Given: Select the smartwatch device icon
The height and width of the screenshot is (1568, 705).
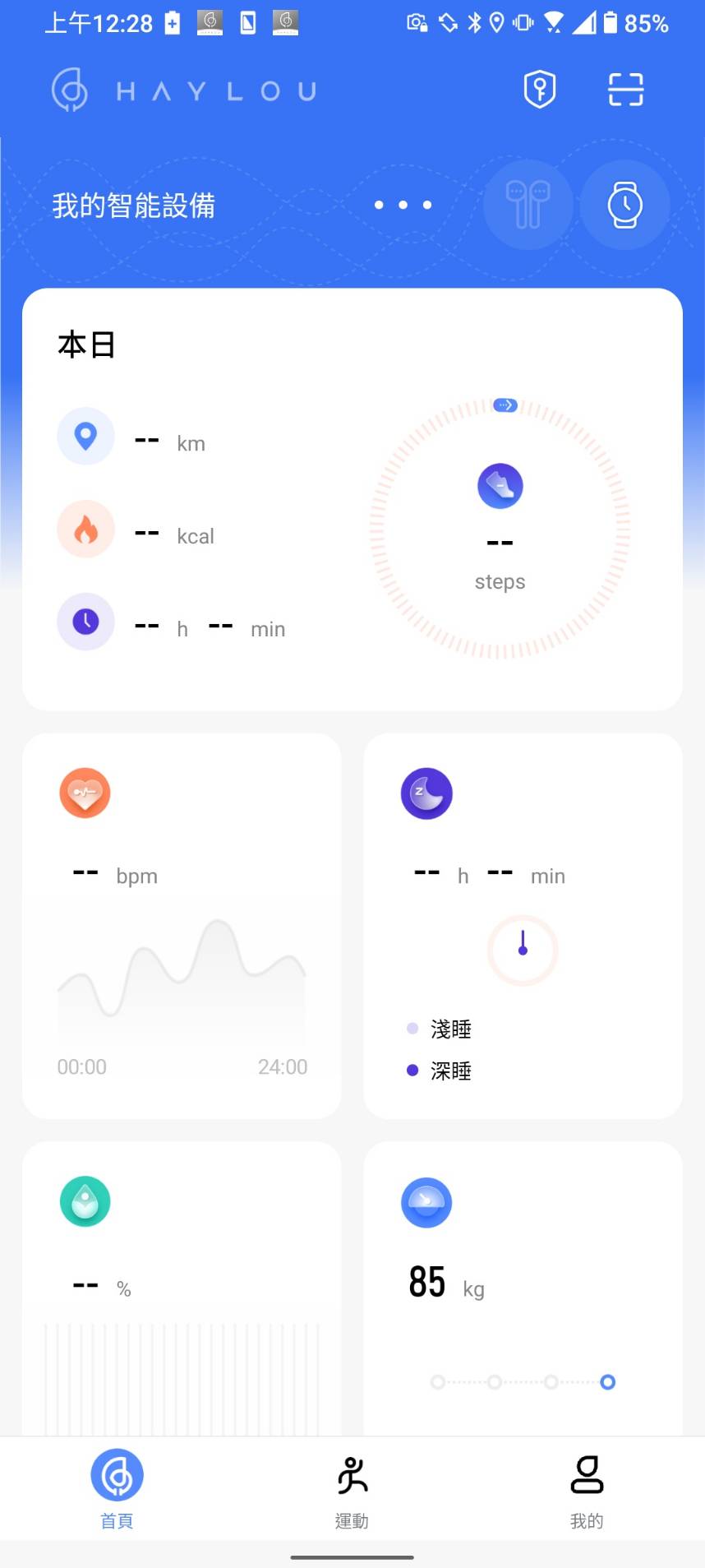Looking at the screenshot, I should click(x=624, y=205).
